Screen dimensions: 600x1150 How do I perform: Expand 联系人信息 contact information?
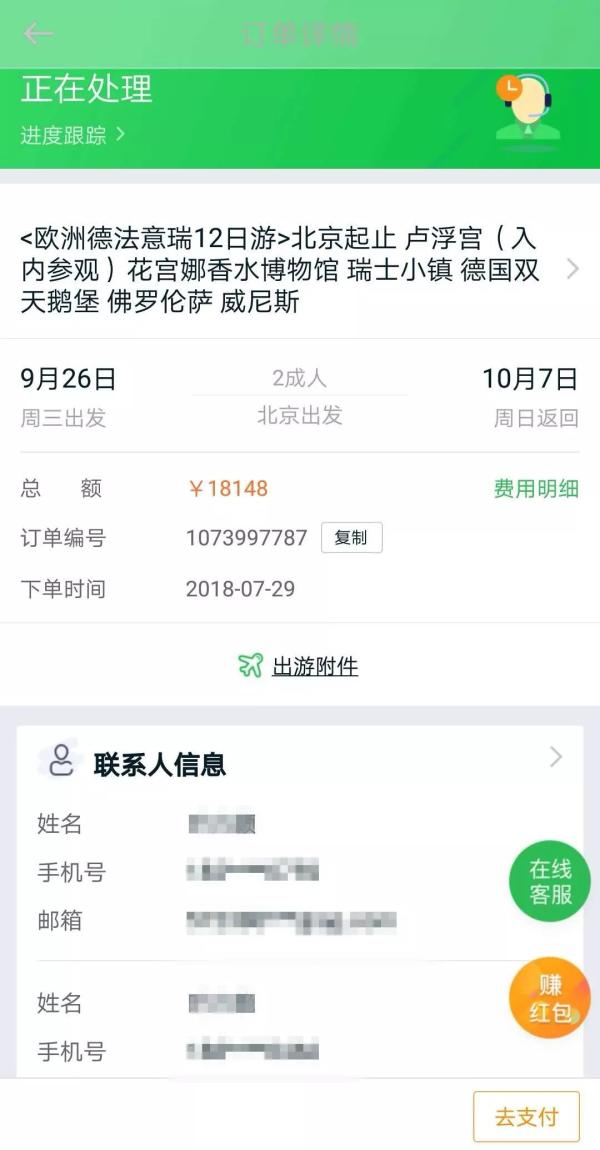[x=300, y=764]
